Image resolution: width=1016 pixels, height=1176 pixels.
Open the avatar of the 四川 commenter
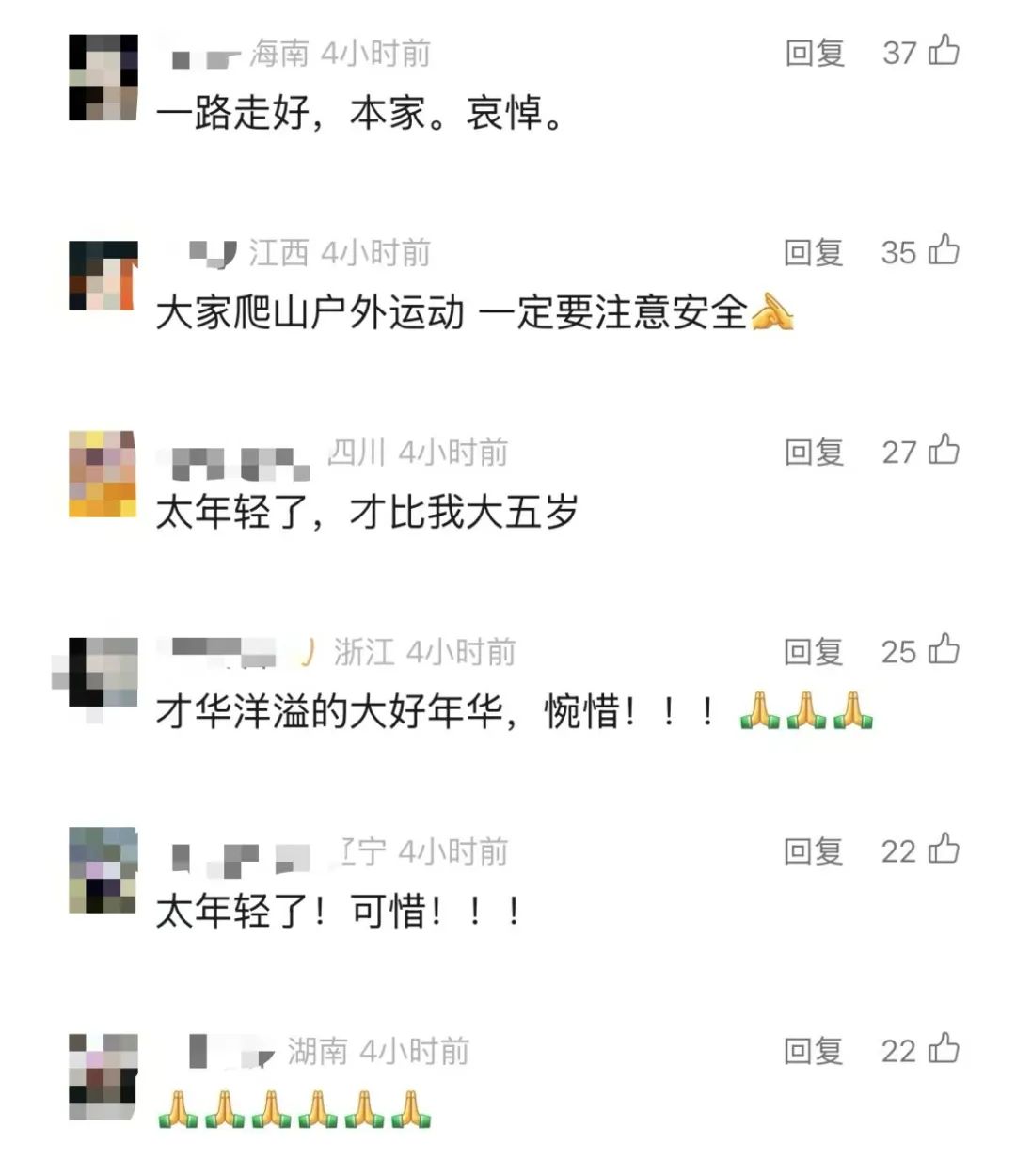click(103, 474)
